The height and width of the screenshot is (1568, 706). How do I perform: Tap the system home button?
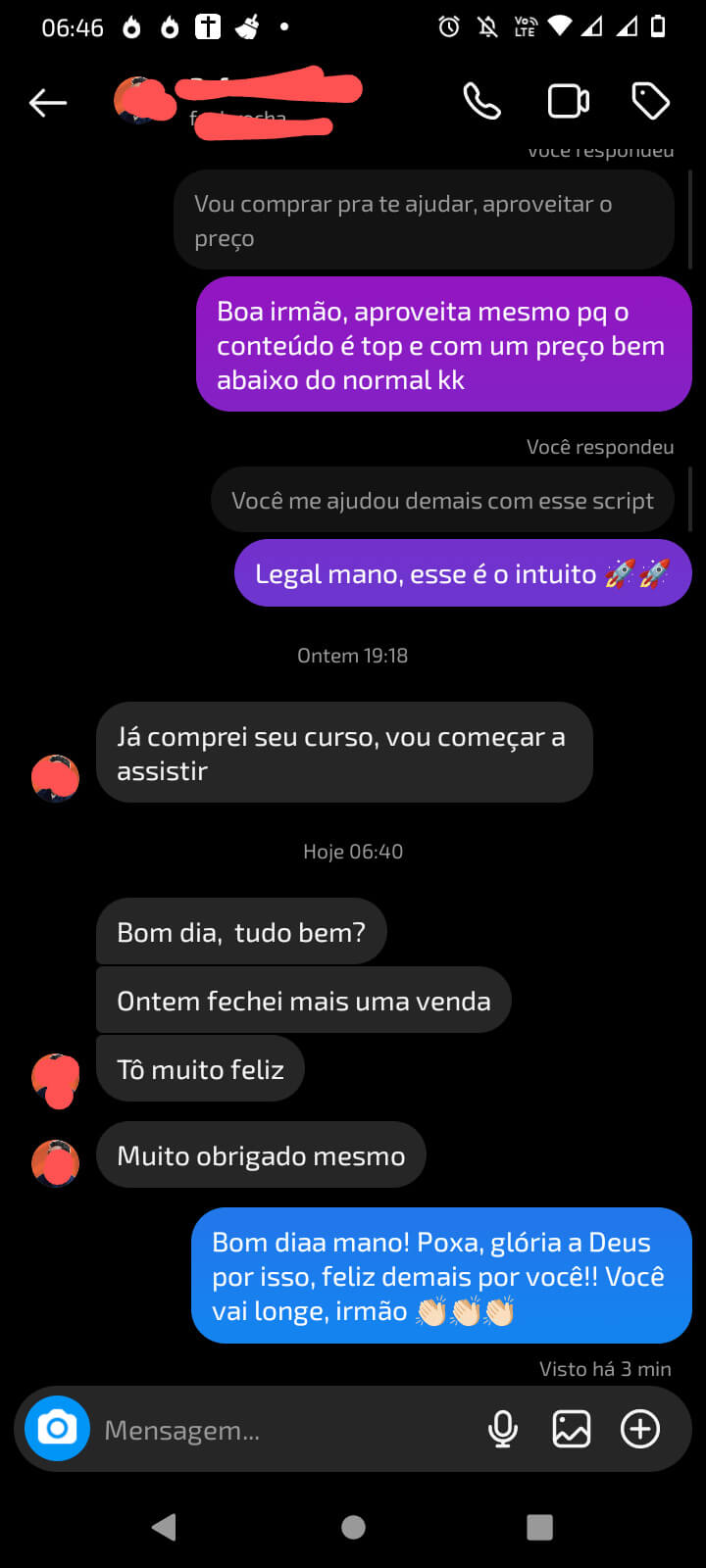coord(353,1527)
